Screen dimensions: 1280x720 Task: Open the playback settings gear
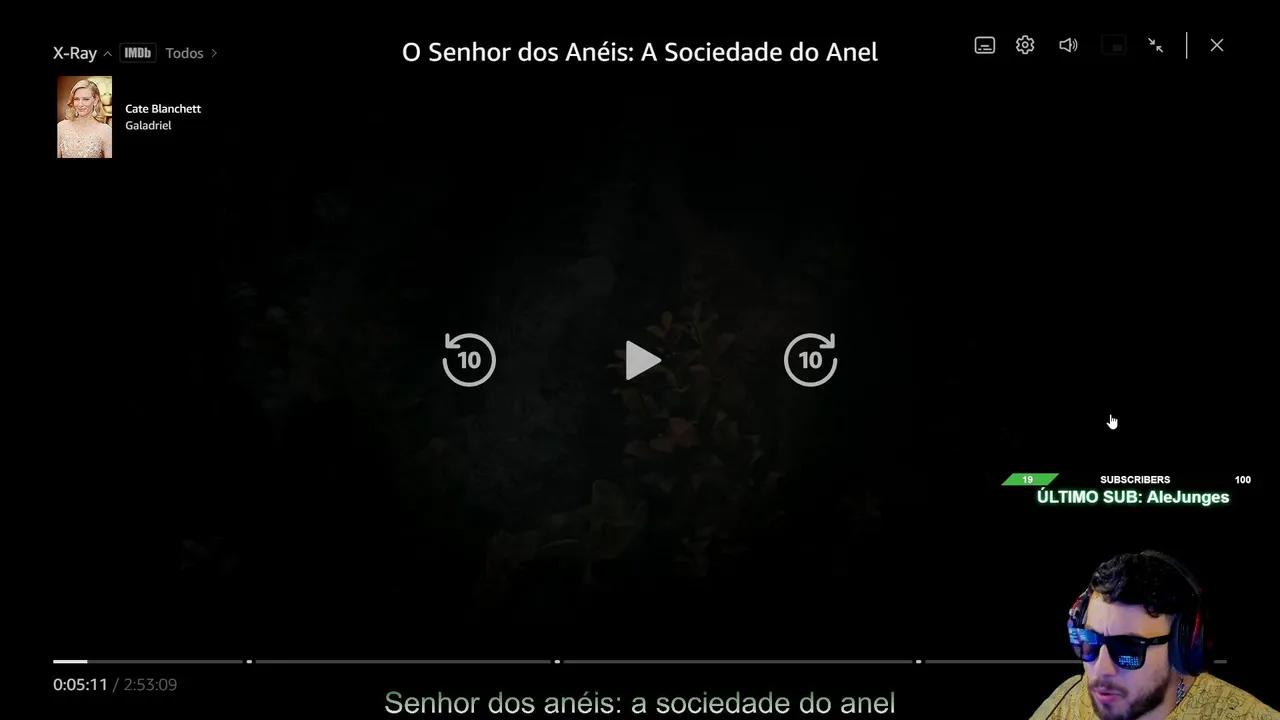[1025, 45]
